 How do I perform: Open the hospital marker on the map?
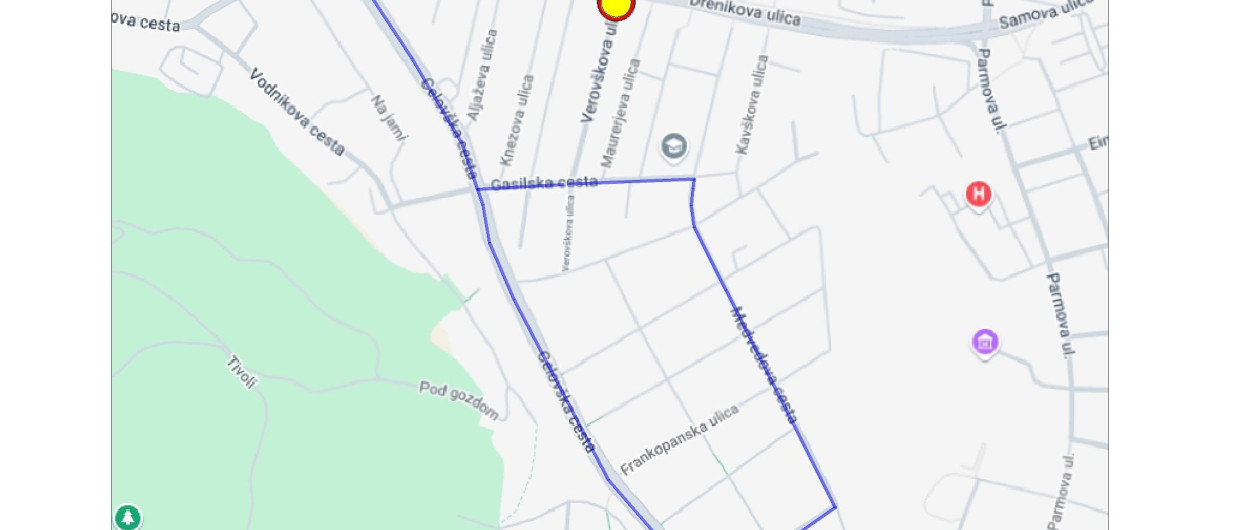(x=978, y=194)
